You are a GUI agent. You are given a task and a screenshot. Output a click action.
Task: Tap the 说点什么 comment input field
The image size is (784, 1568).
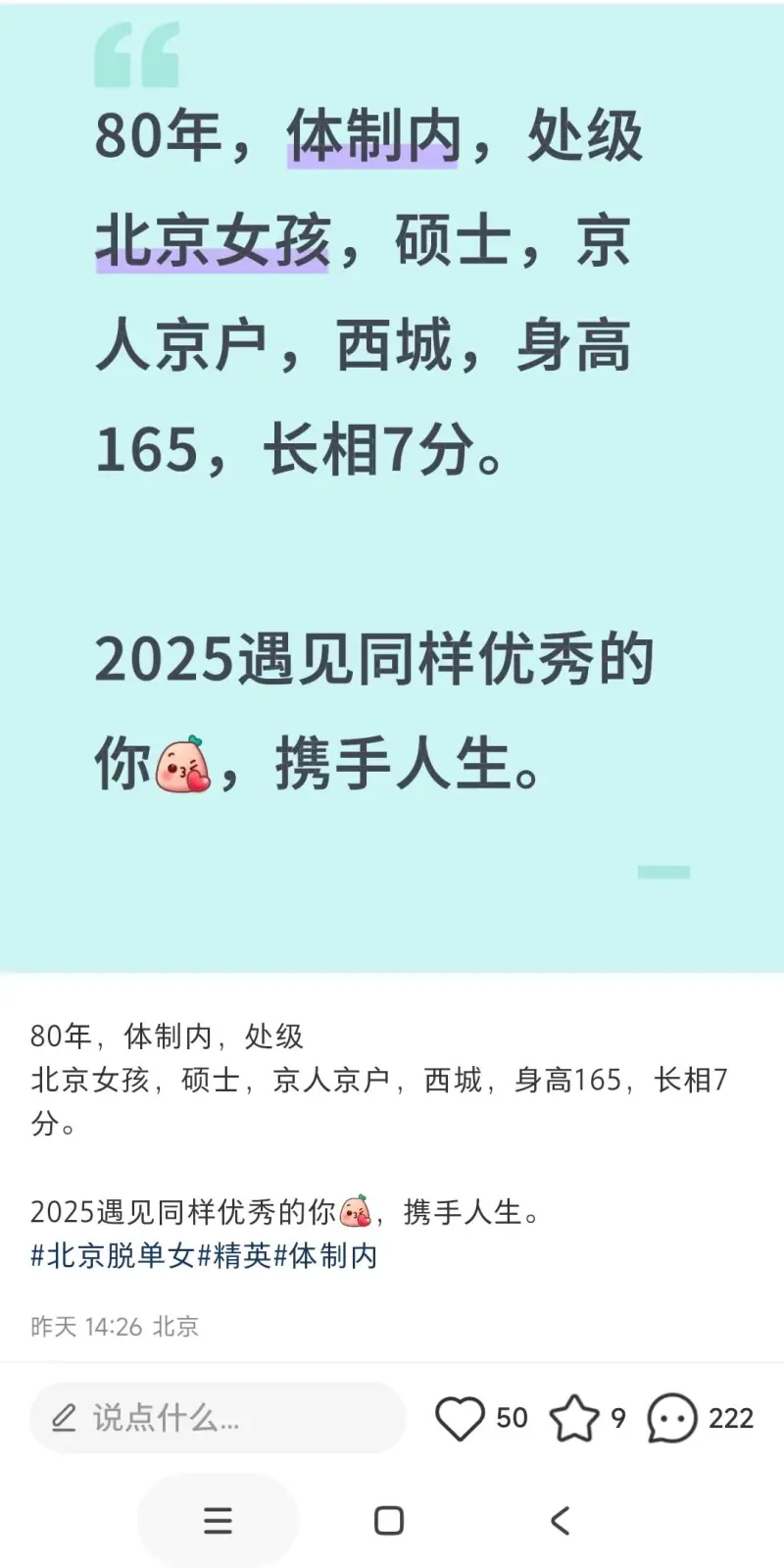coord(218,1418)
